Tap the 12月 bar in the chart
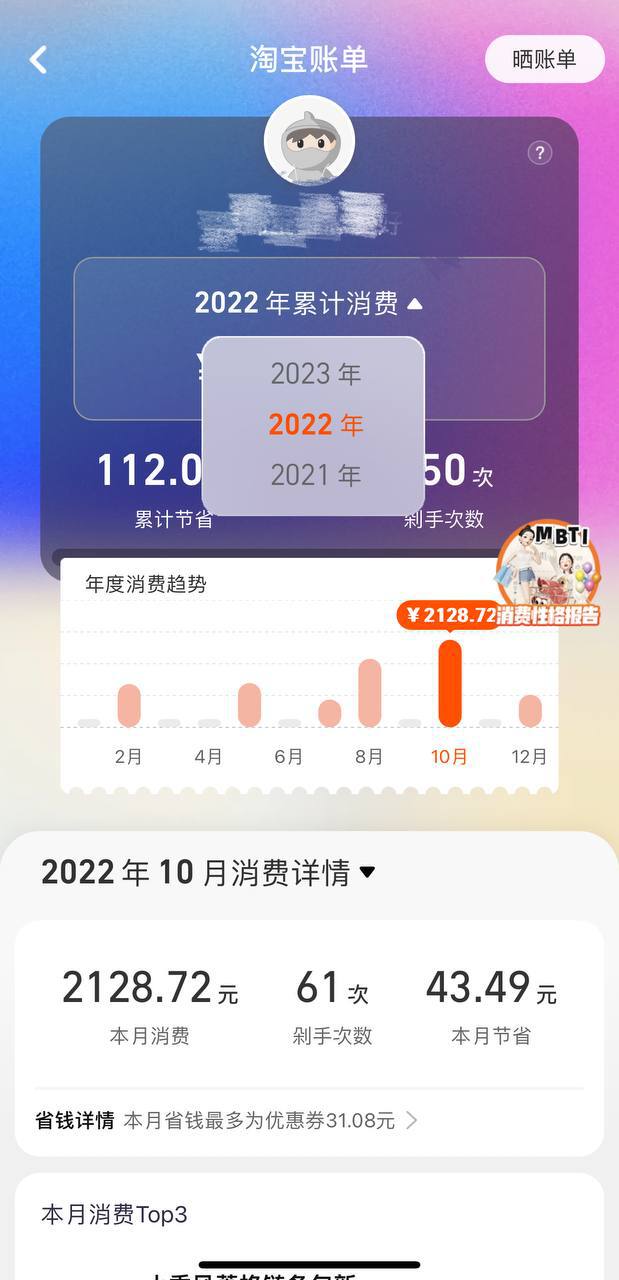 (x=530, y=710)
